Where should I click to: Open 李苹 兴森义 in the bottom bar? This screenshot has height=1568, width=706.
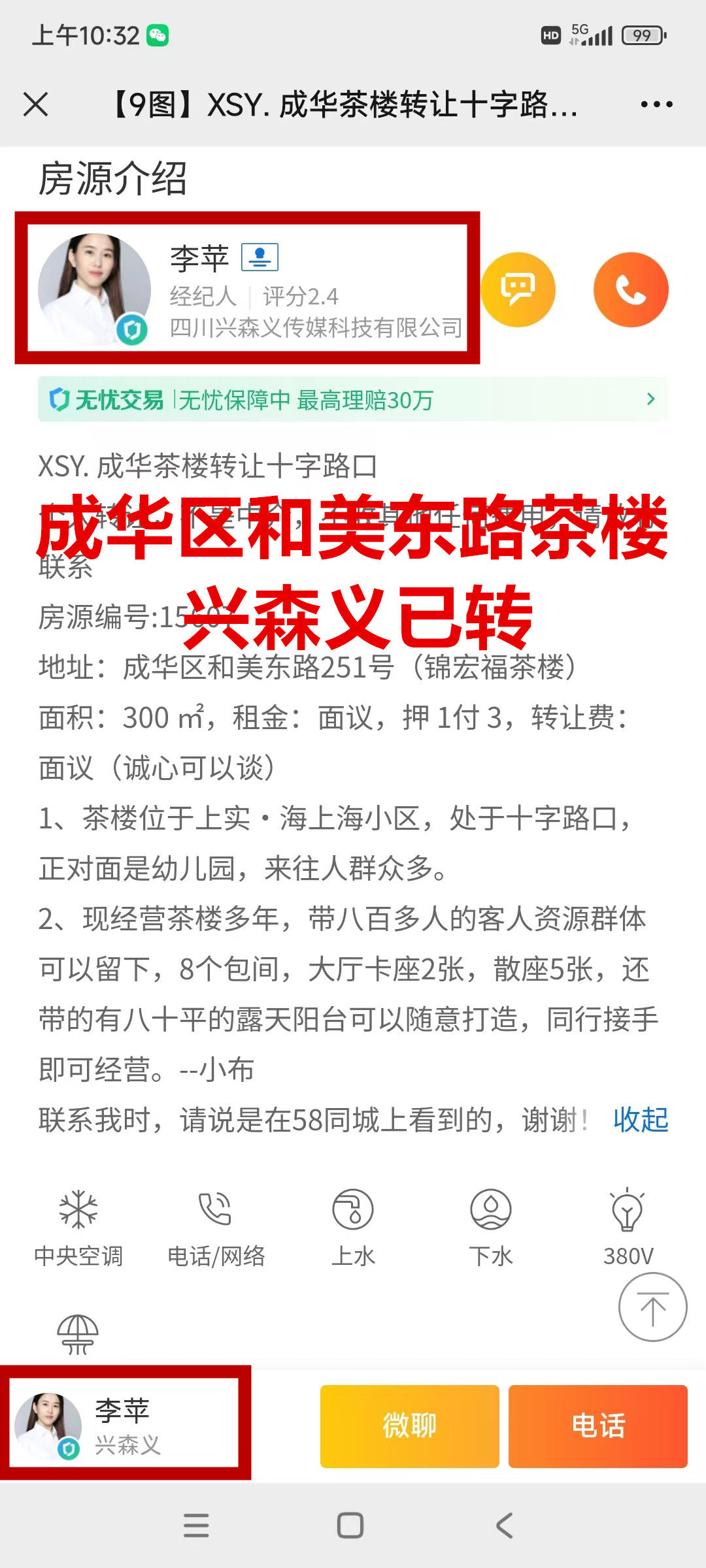click(124, 1424)
